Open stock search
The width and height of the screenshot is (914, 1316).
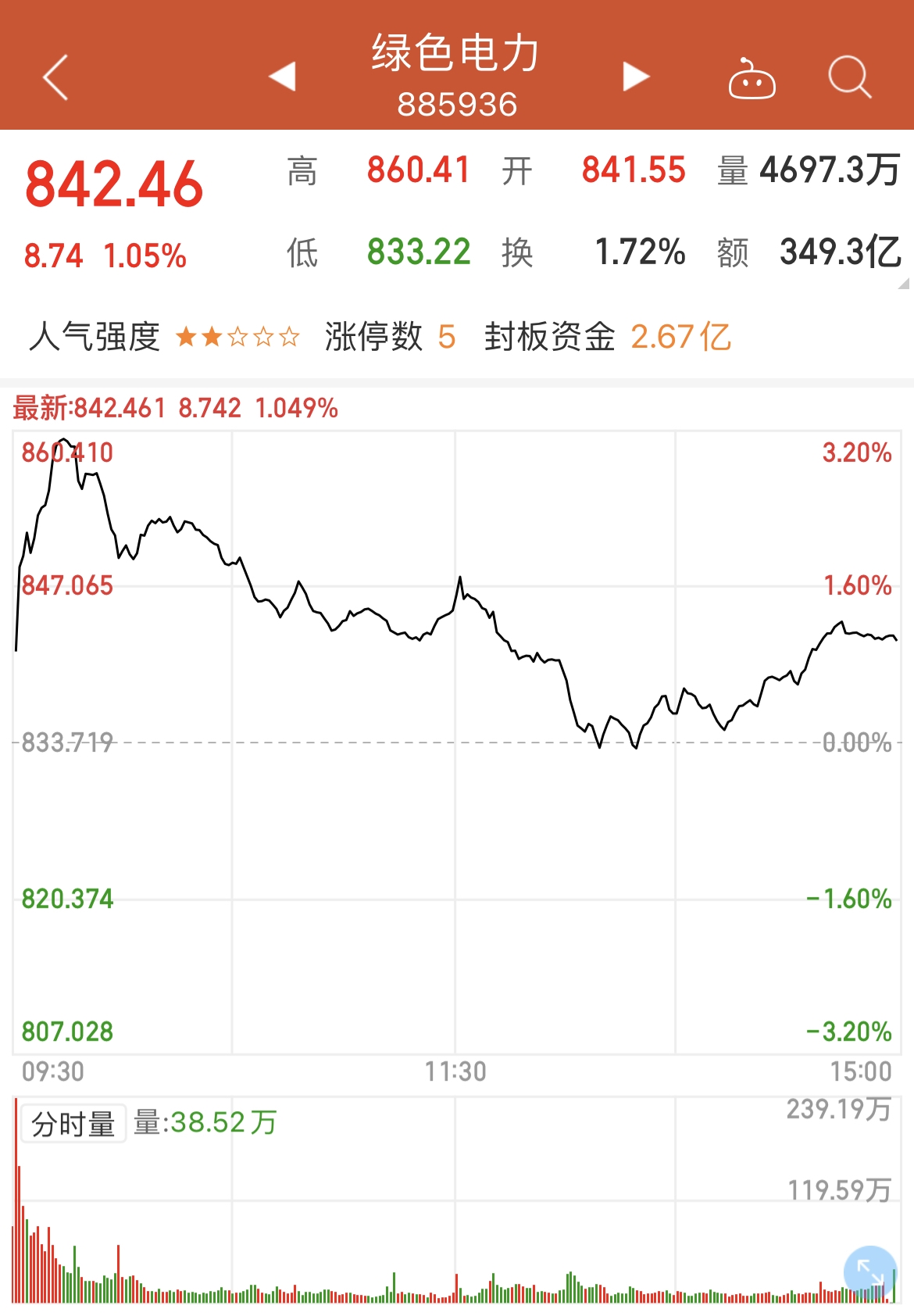click(x=849, y=77)
